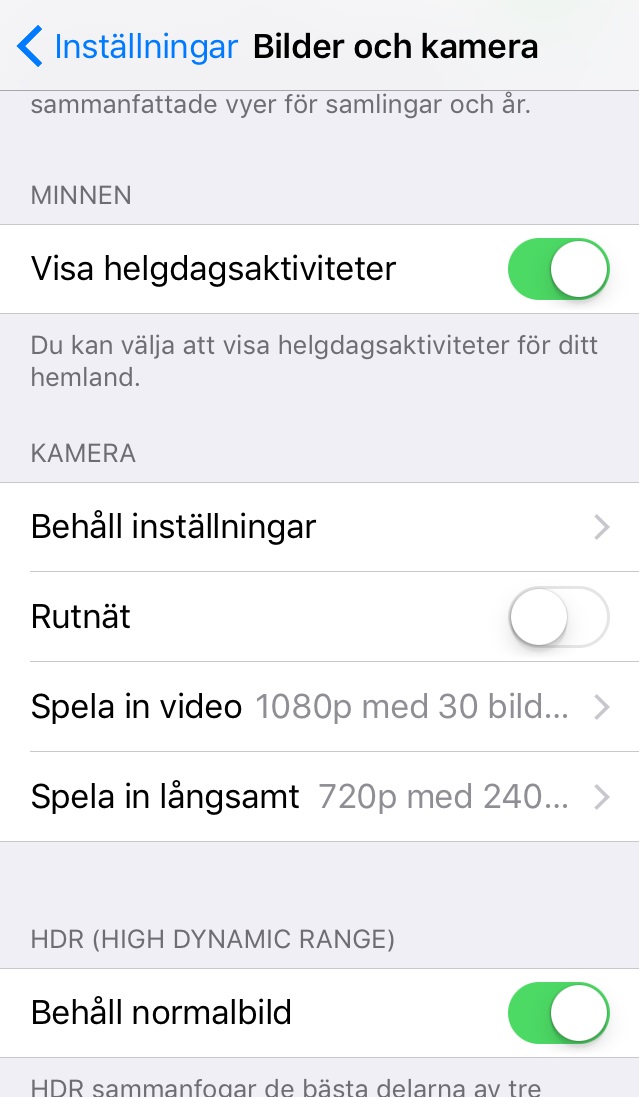Disable Visa helgdagsaktiviteter switch
The width and height of the screenshot is (639, 1097).
point(558,269)
